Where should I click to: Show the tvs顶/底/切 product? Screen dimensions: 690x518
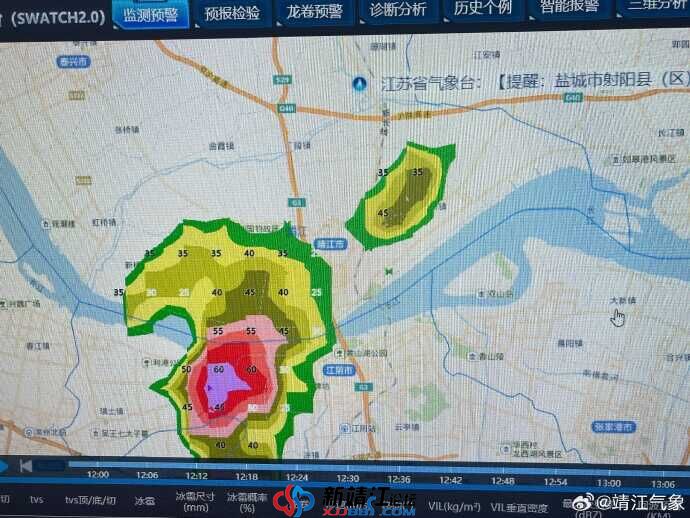coord(90,500)
